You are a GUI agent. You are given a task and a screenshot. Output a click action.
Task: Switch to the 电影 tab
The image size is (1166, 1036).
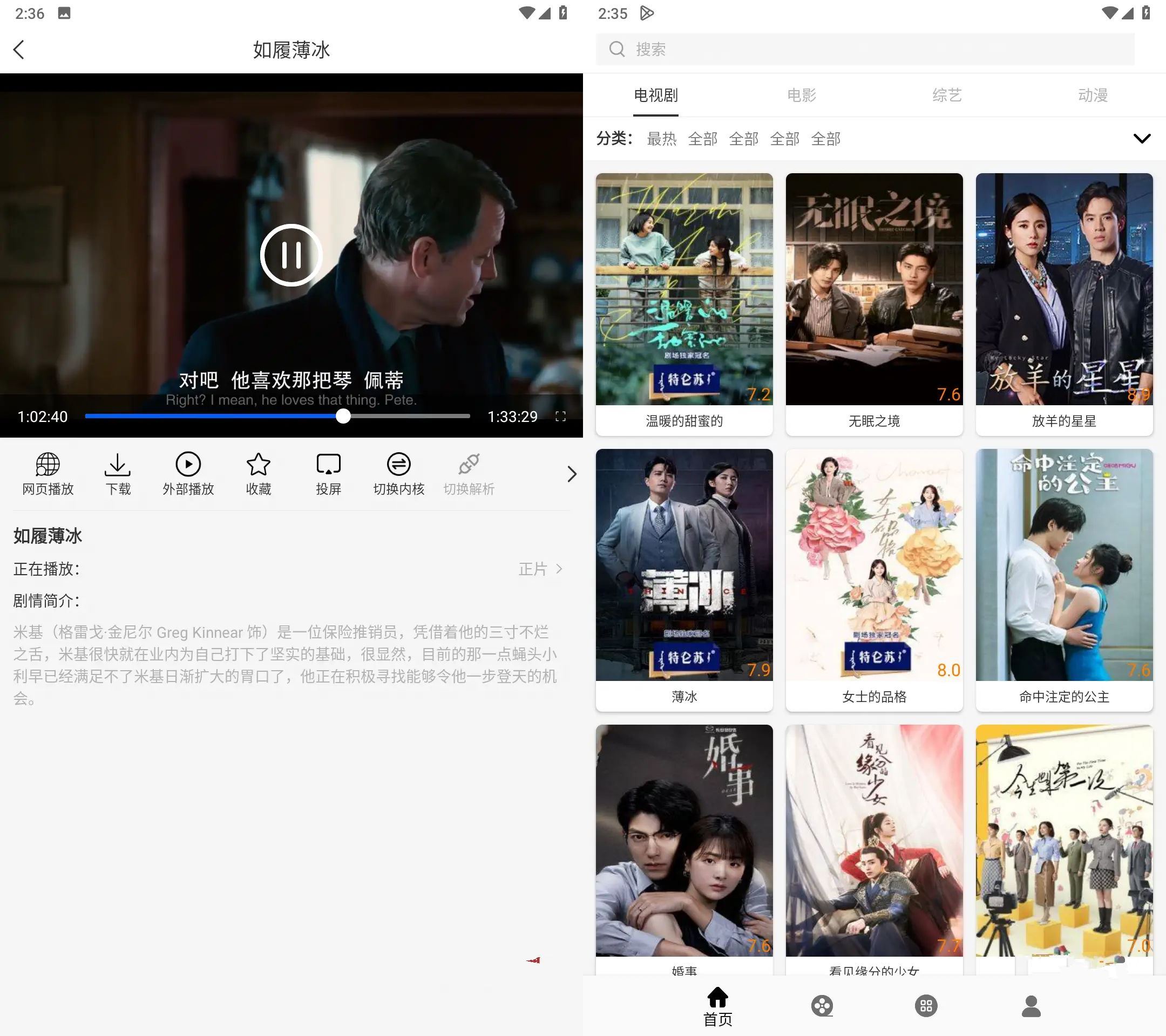coord(802,95)
